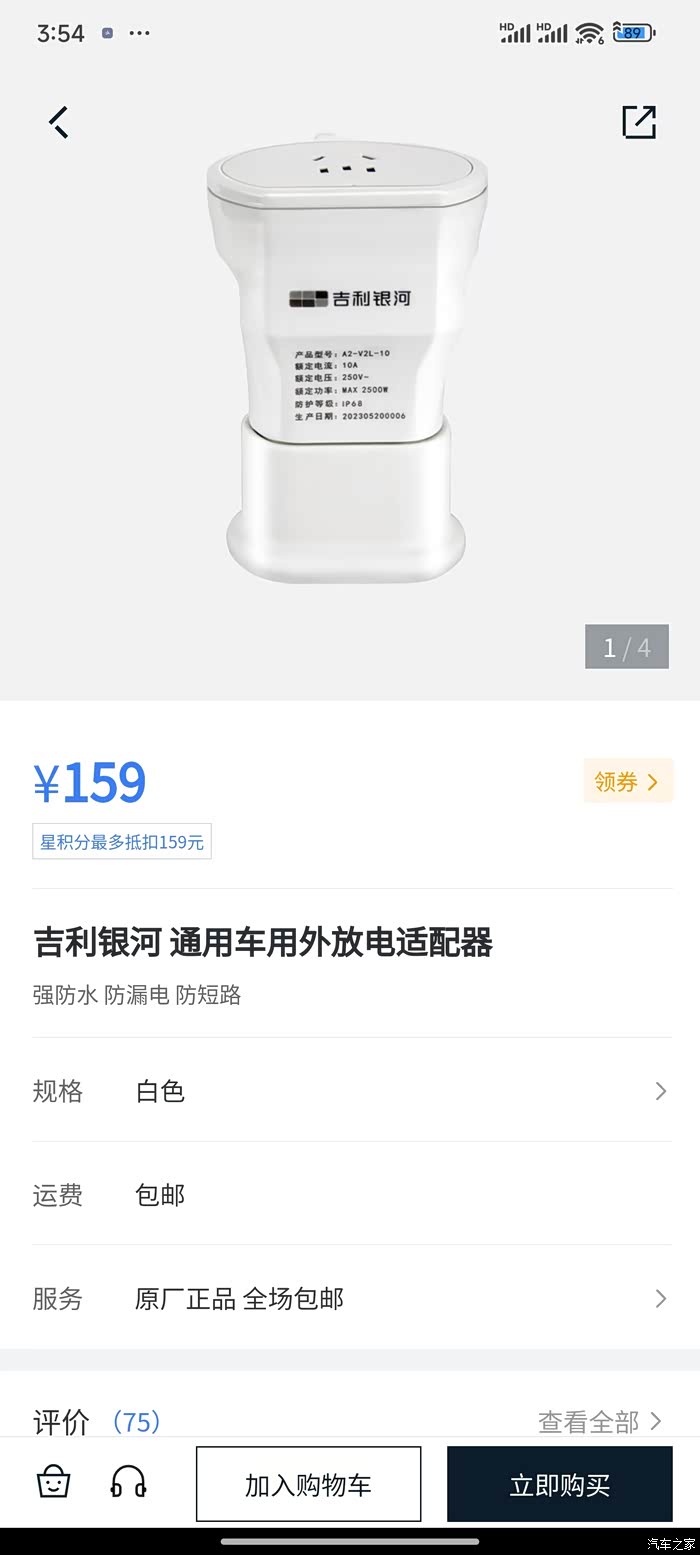700x1555 pixels.
Task: Open the shopping bag icon
Action: coord(54,1482)
